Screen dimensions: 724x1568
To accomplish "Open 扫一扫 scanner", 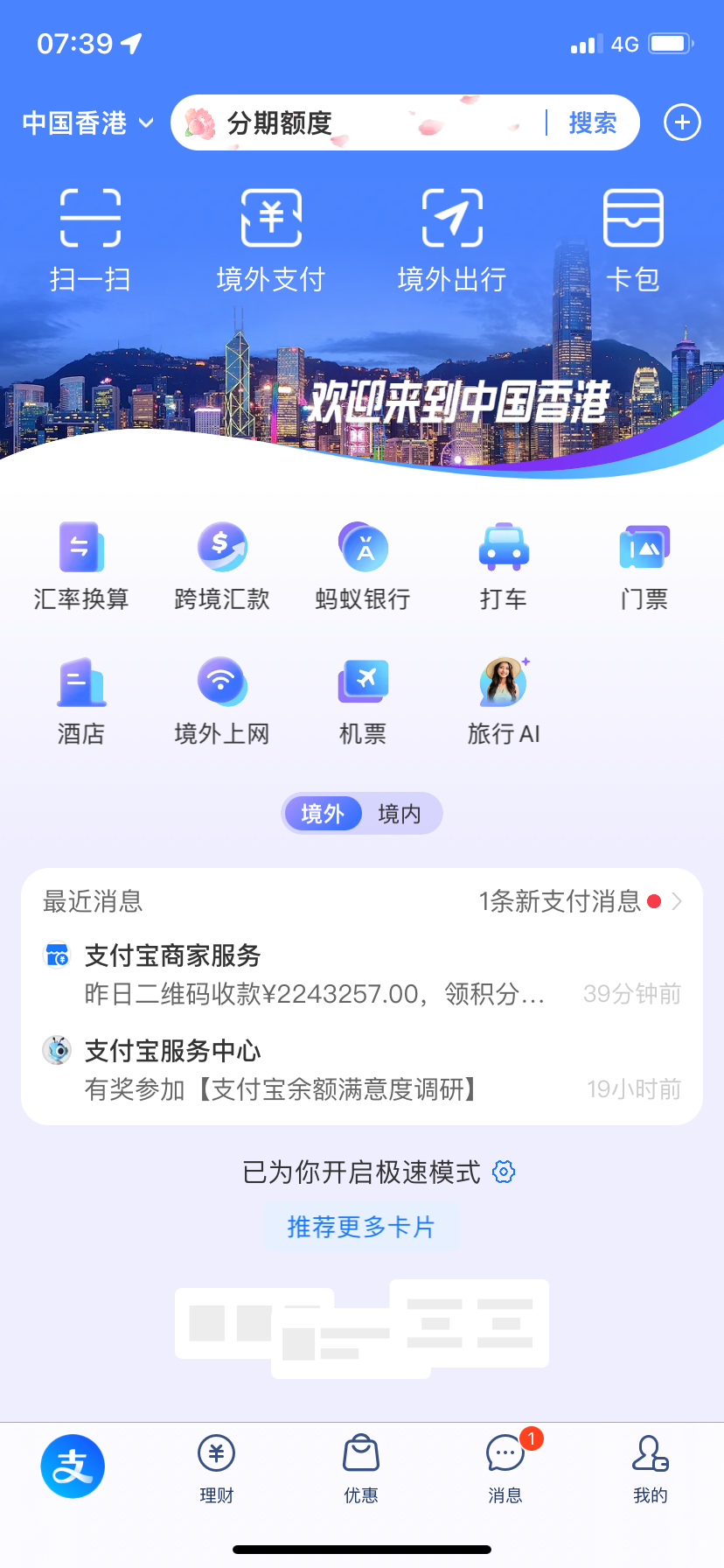I will pyautogui.click(x=90, y=240).
